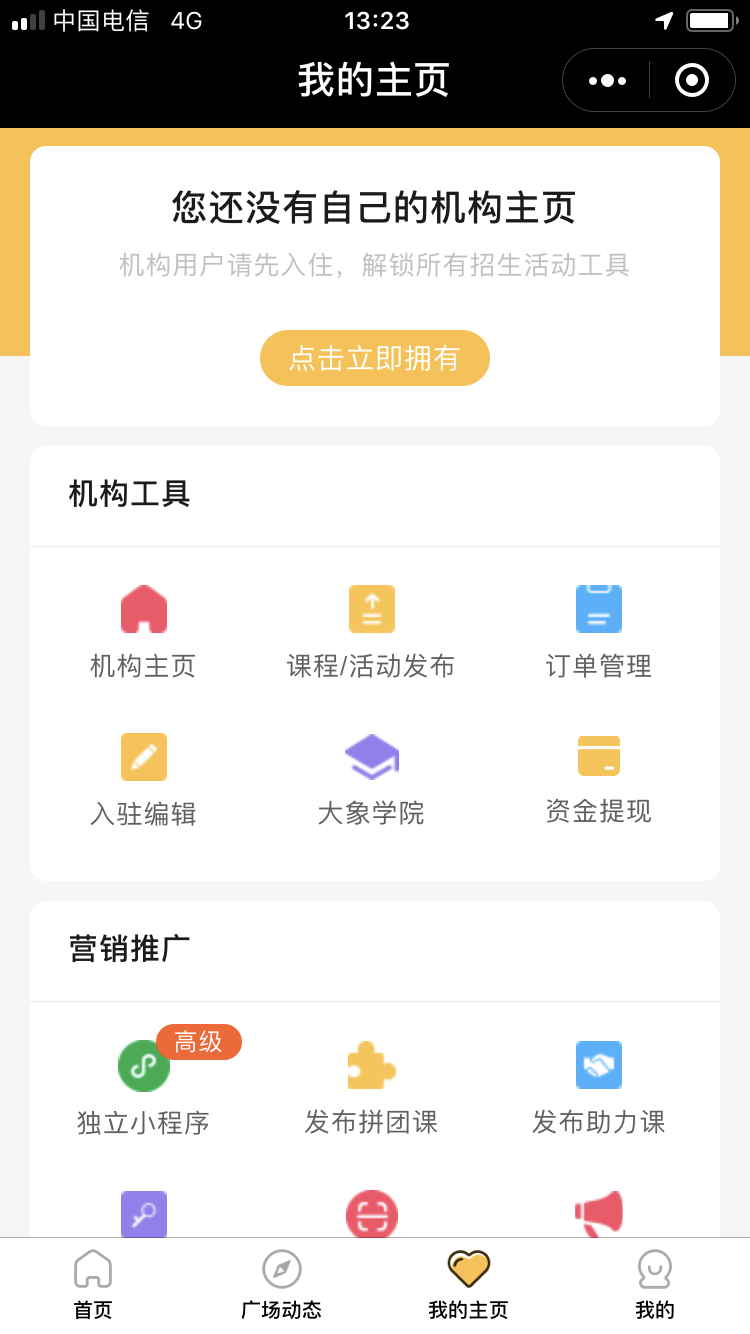
Task: Click the red megaphone icon at bottom right
Action: coord(598,1214)
